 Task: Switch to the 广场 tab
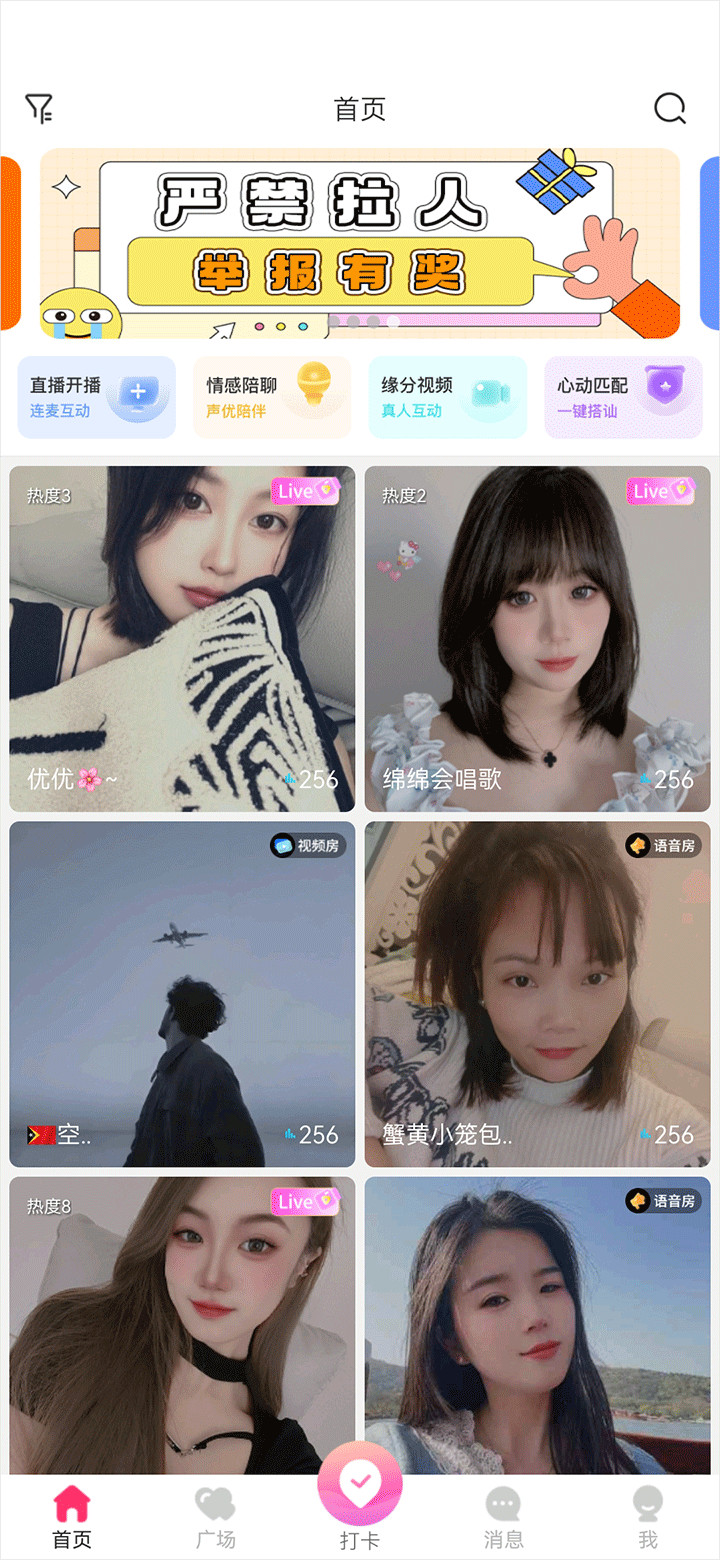pyautogui.click(x=215, y=1517)
